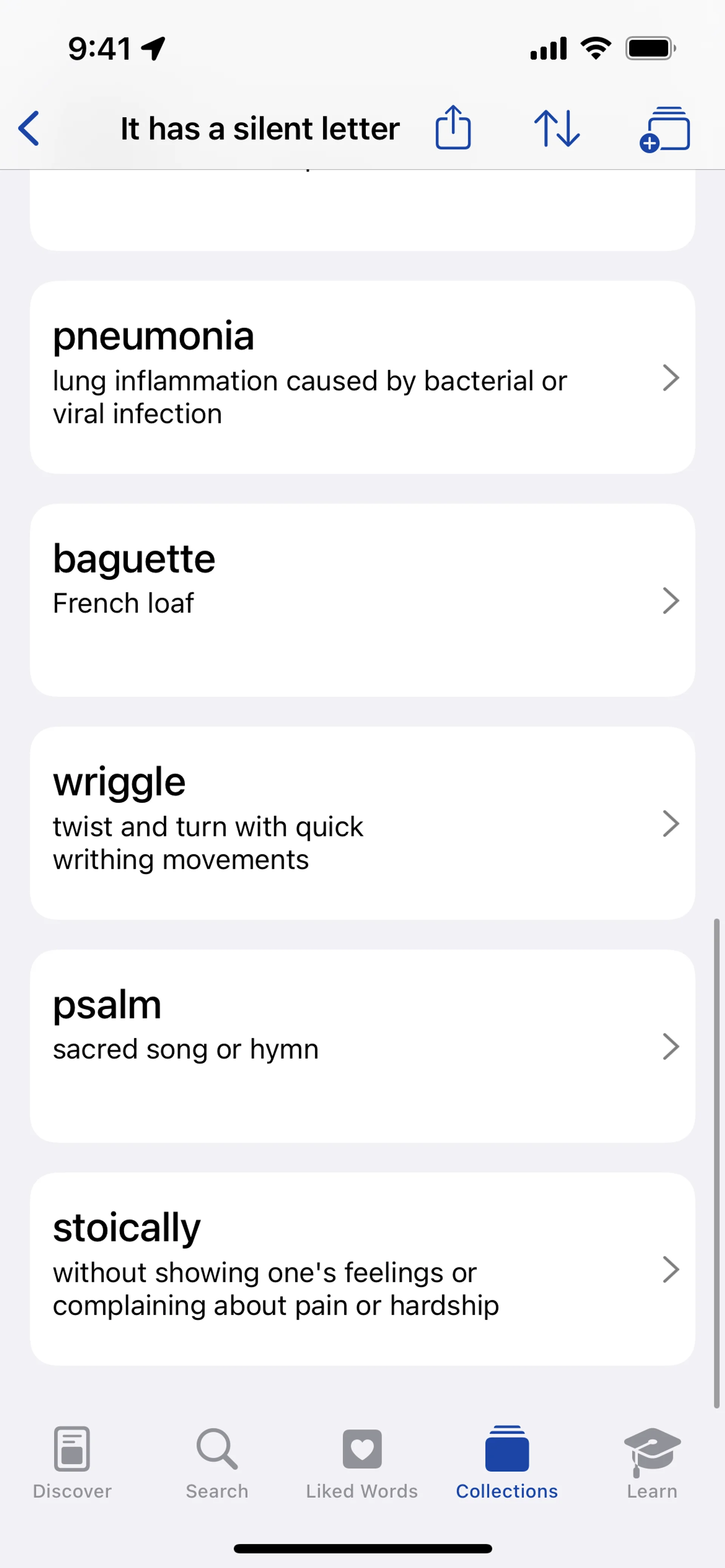725x1568 pixels.
Task: Select the Collections tab
Action: click(x=507, y=1462)
